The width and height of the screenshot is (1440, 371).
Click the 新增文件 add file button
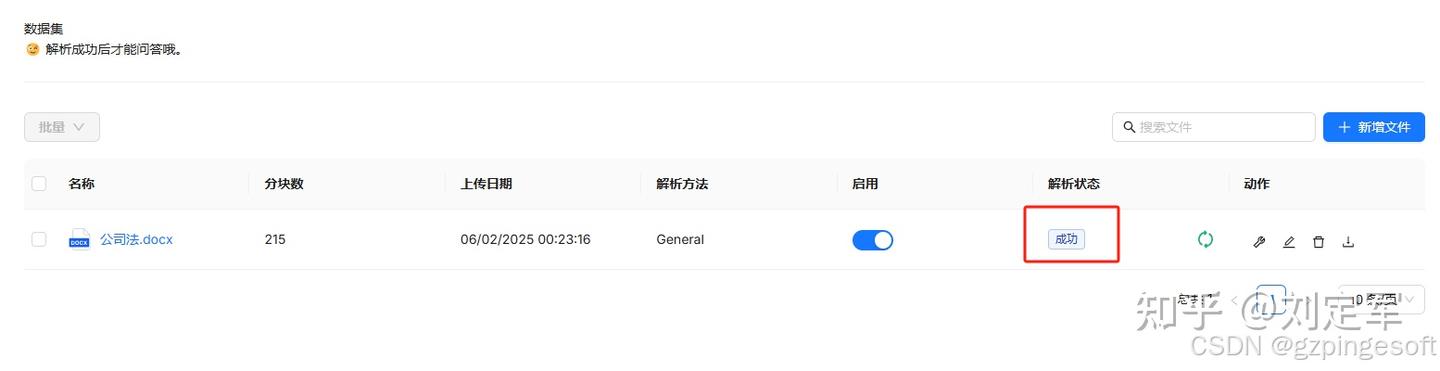[x=1373, y=127]
